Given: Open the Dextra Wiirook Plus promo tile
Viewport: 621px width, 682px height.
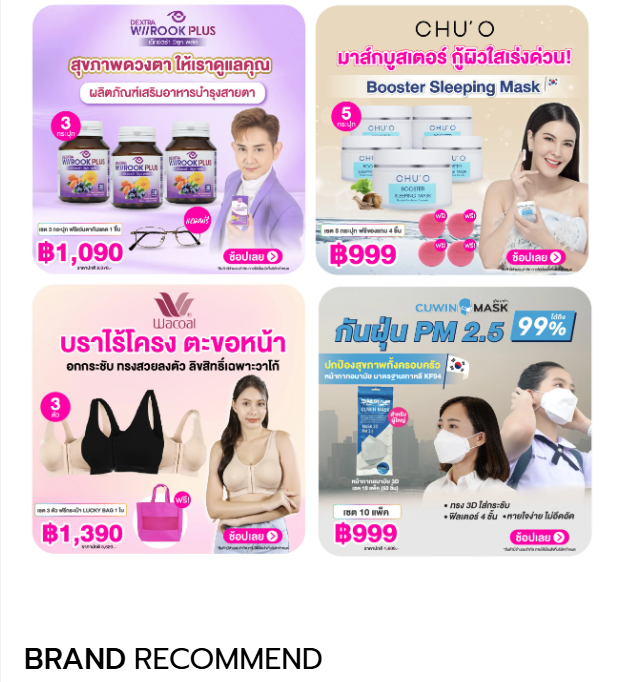Looking at the screenshot, I should pos(169,140).
